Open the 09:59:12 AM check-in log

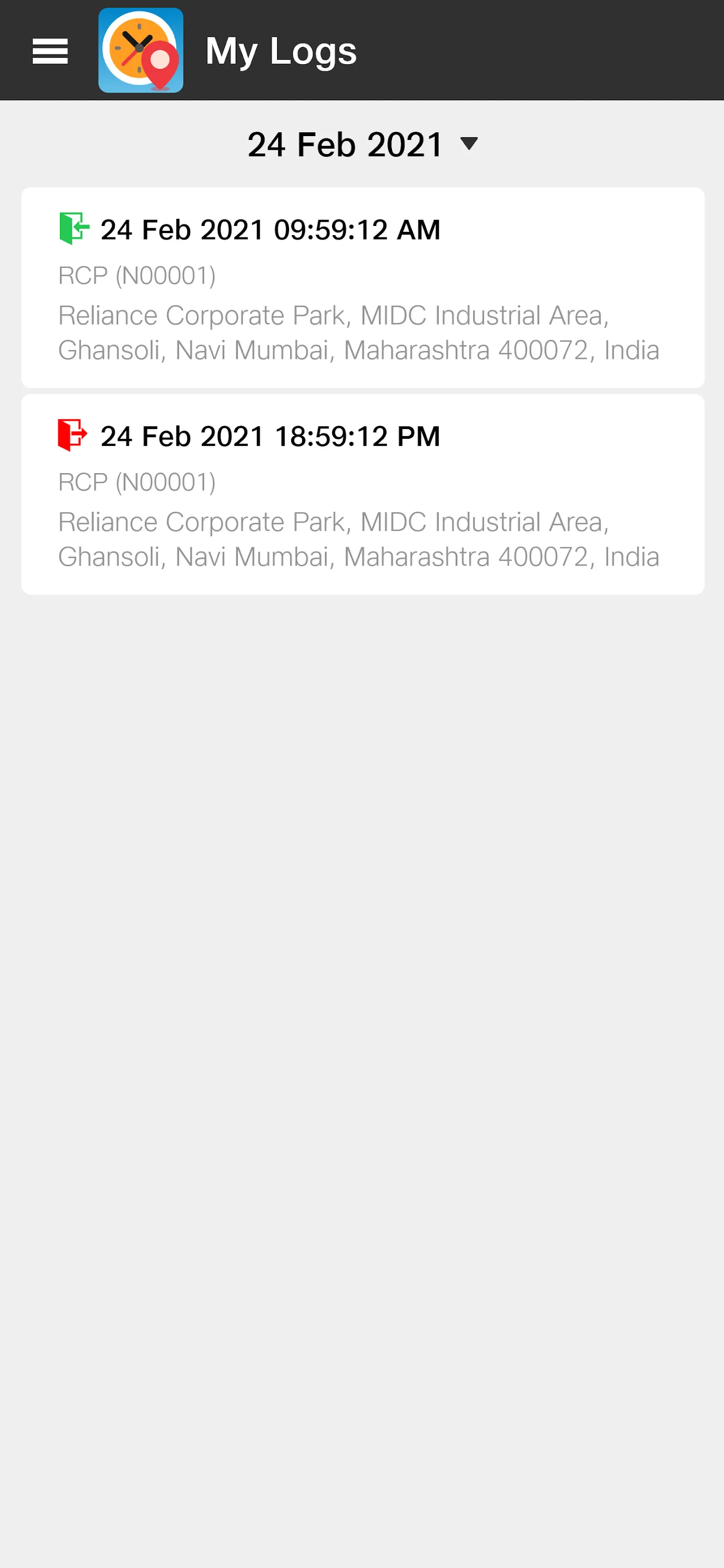point(363,287)
